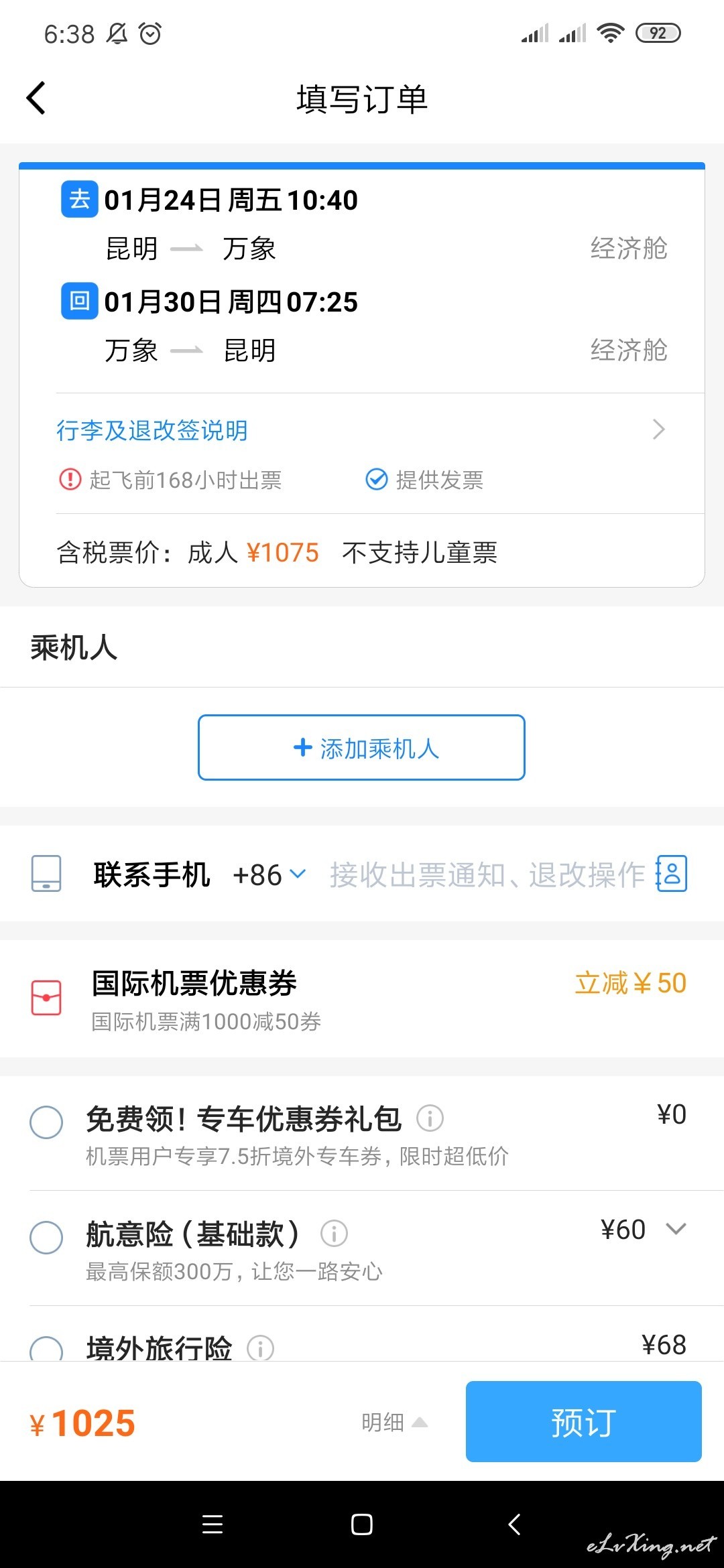Go back from the 填写订单 page
This screenshot has width=724, height=1568.
[x=36, y=99]
